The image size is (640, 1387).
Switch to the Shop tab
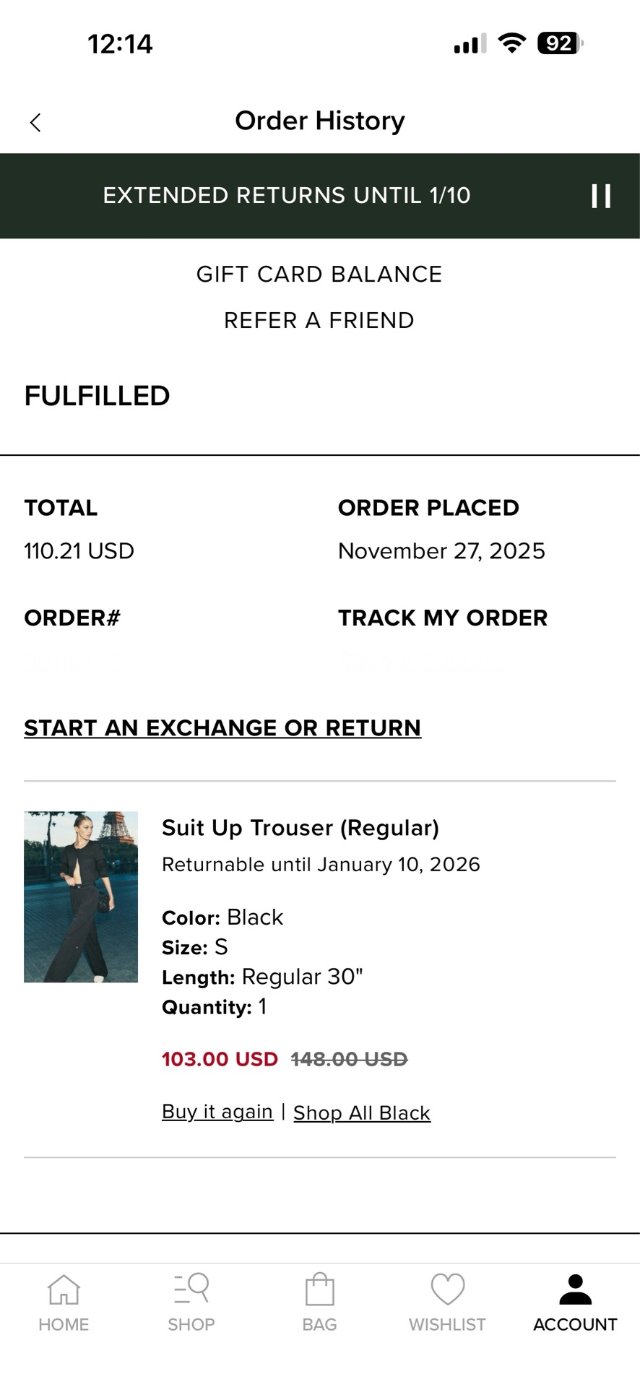pyautogui.click(x=191, y=1303)
